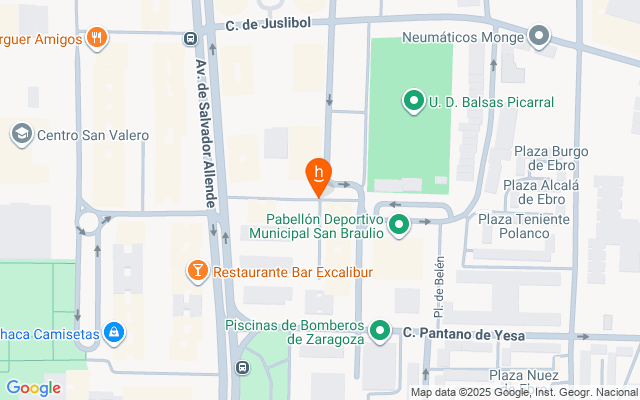Open Piscinas de Bomberos de Zaragoza pin
Viewport: 640px width, 400px height.
pos(380,331)
